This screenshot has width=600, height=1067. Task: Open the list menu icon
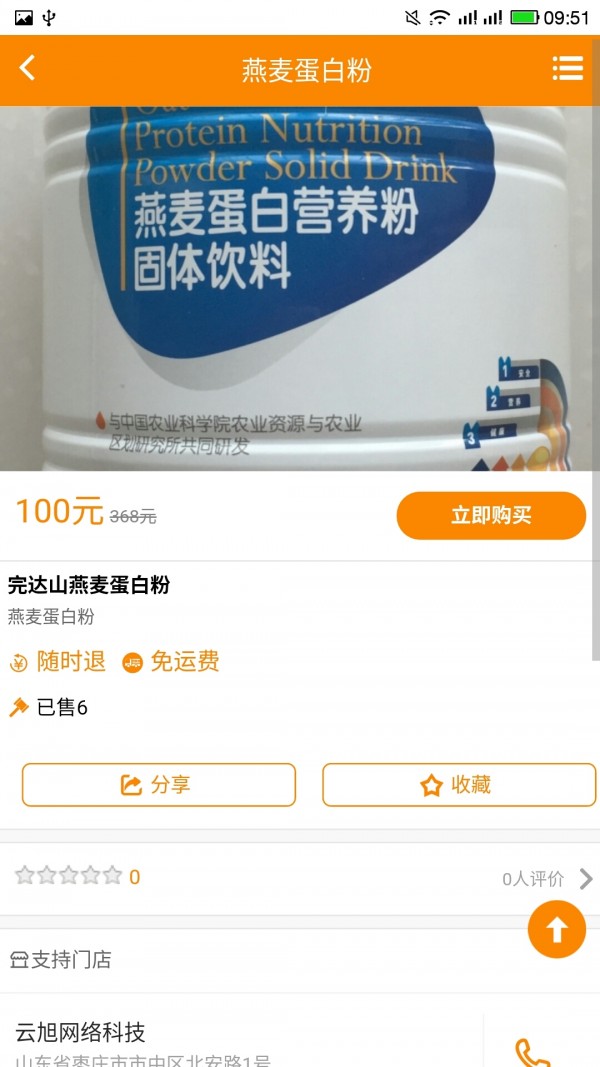pyautogui.click(x=567, y=68)
